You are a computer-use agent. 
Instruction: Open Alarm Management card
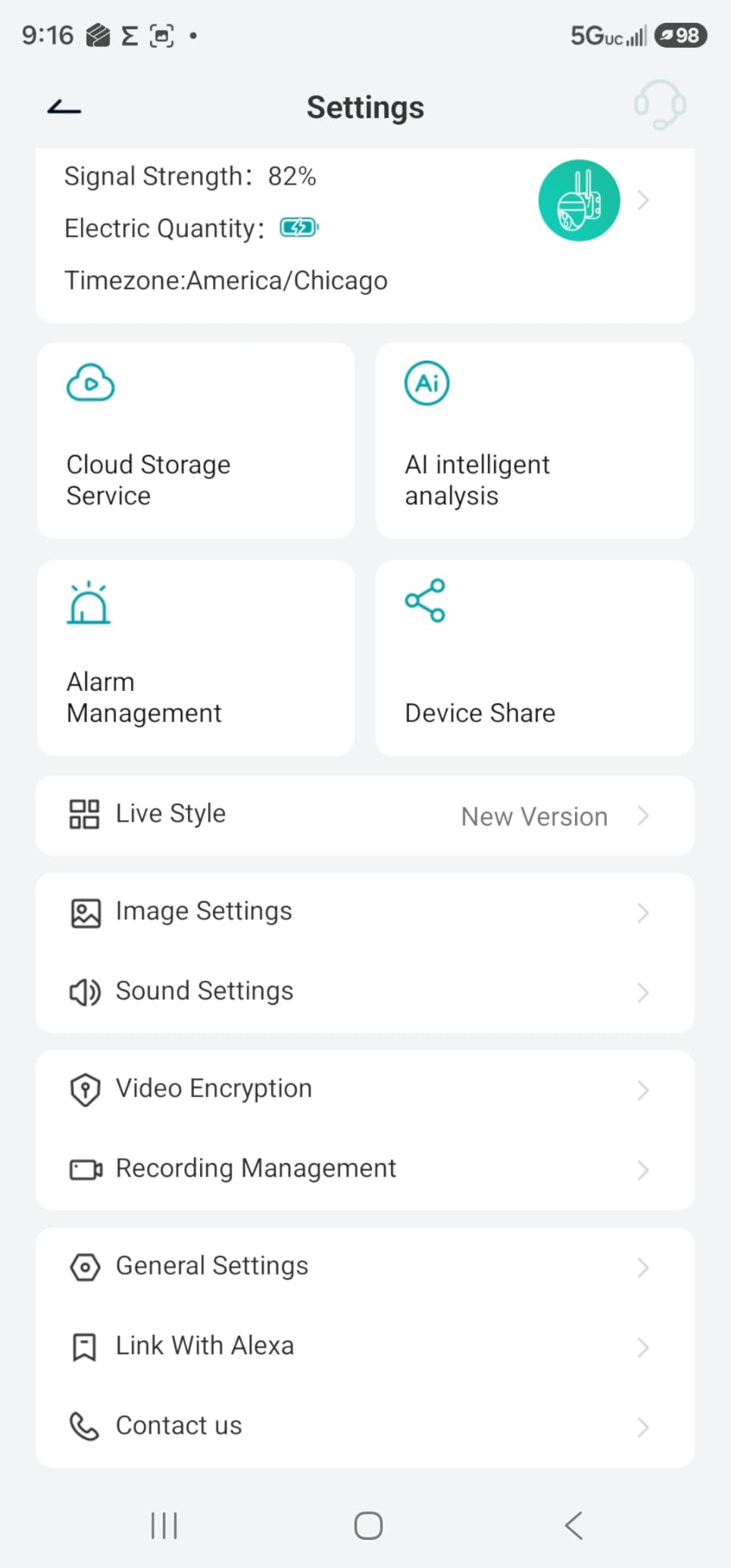(x=195, y=658)
